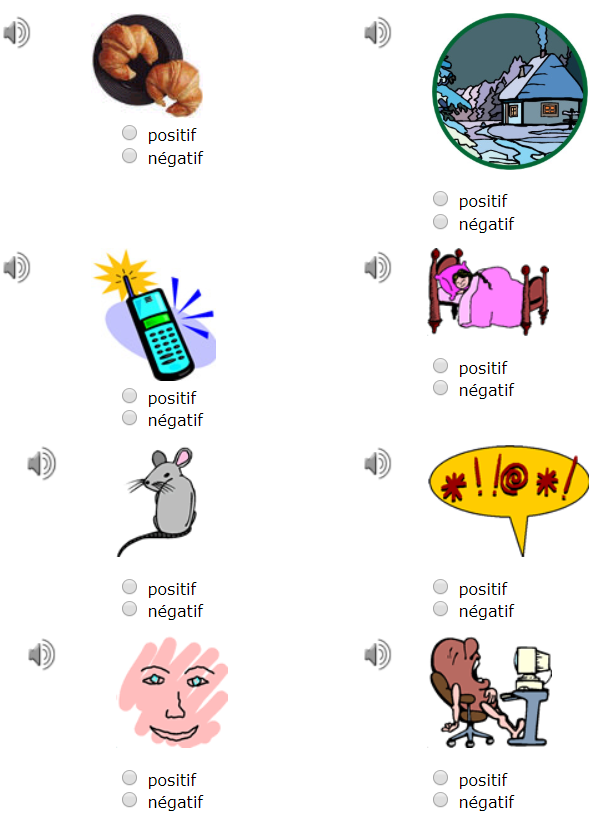This screenshot has width=600, height=815.
Task: Listen to the grey mouse sentence
Action: 41,463
